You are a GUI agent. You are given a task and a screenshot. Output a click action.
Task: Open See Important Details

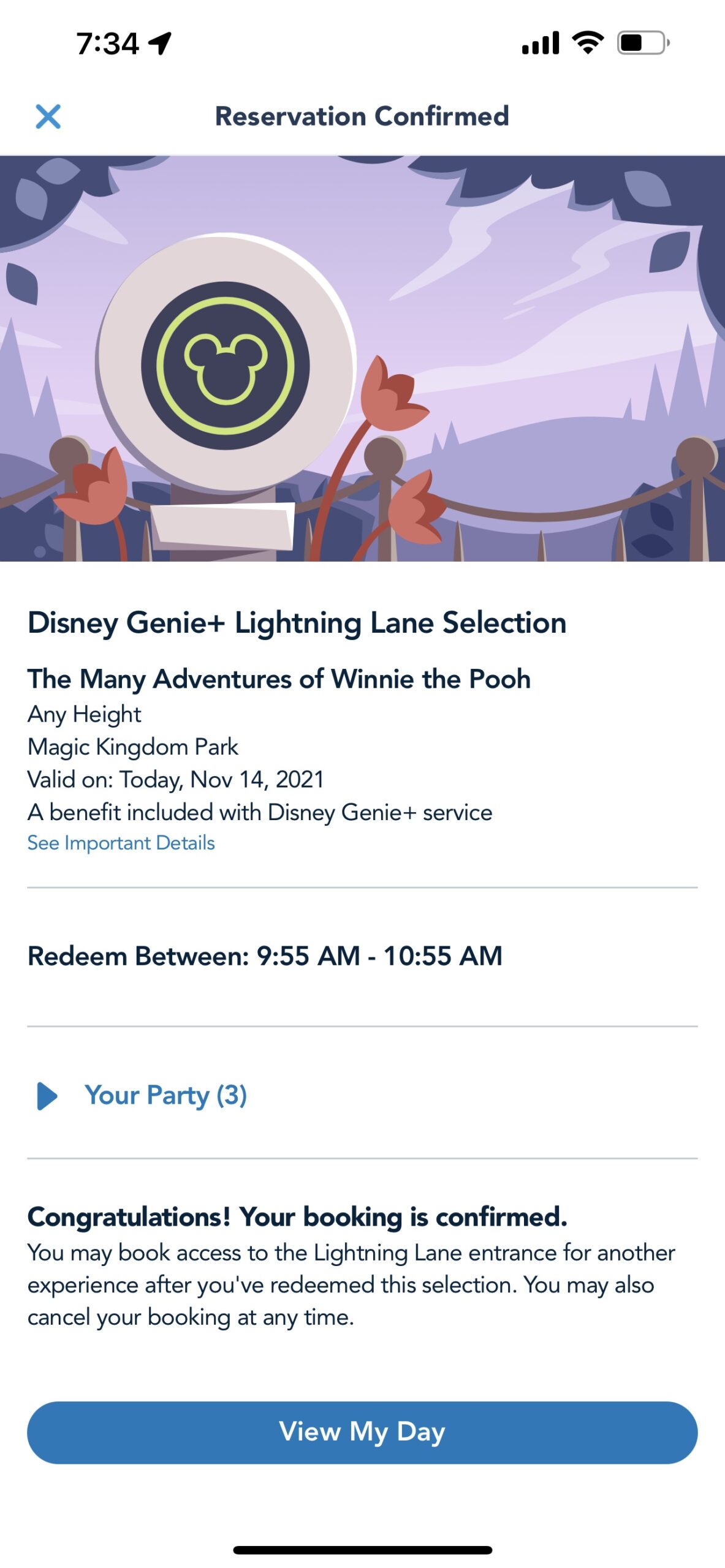[x=120, y=842]
